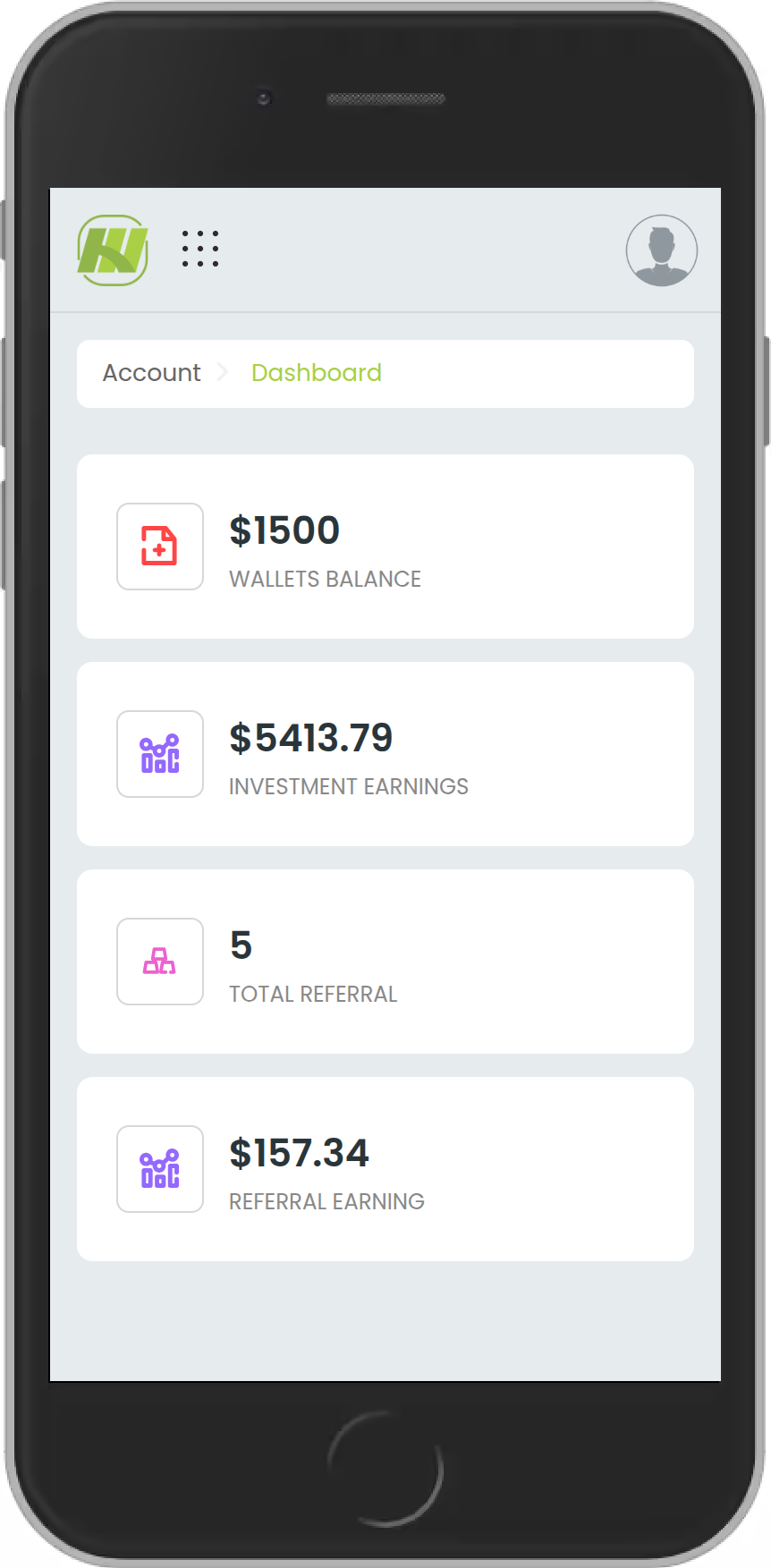The width and height of the screenshot is (771, 1568).
Task: Open the Referral Earning card
Action: 385,1169
